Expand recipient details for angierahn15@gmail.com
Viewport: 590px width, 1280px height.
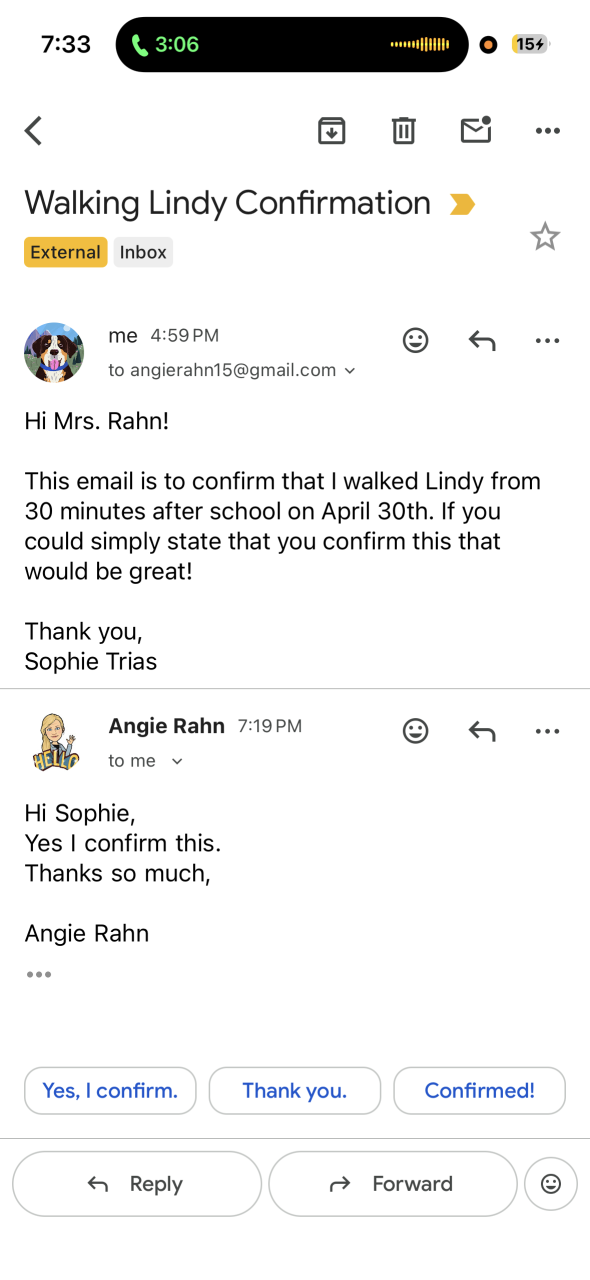point(350,370)
